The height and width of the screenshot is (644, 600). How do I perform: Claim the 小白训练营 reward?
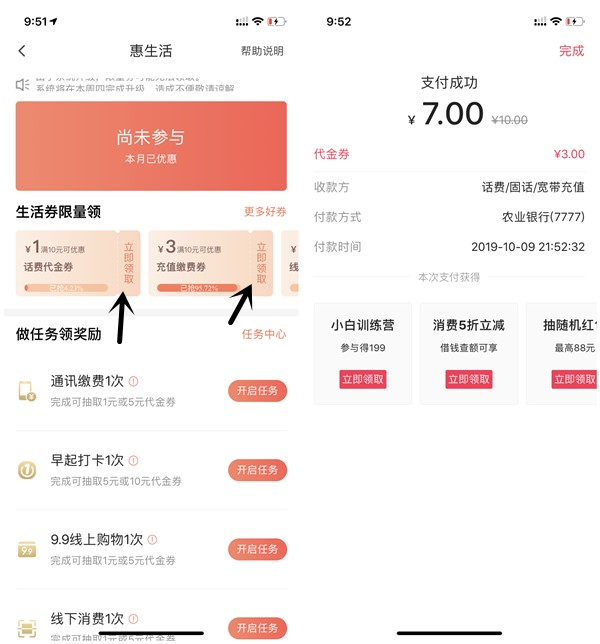click(x=363, y=379)
